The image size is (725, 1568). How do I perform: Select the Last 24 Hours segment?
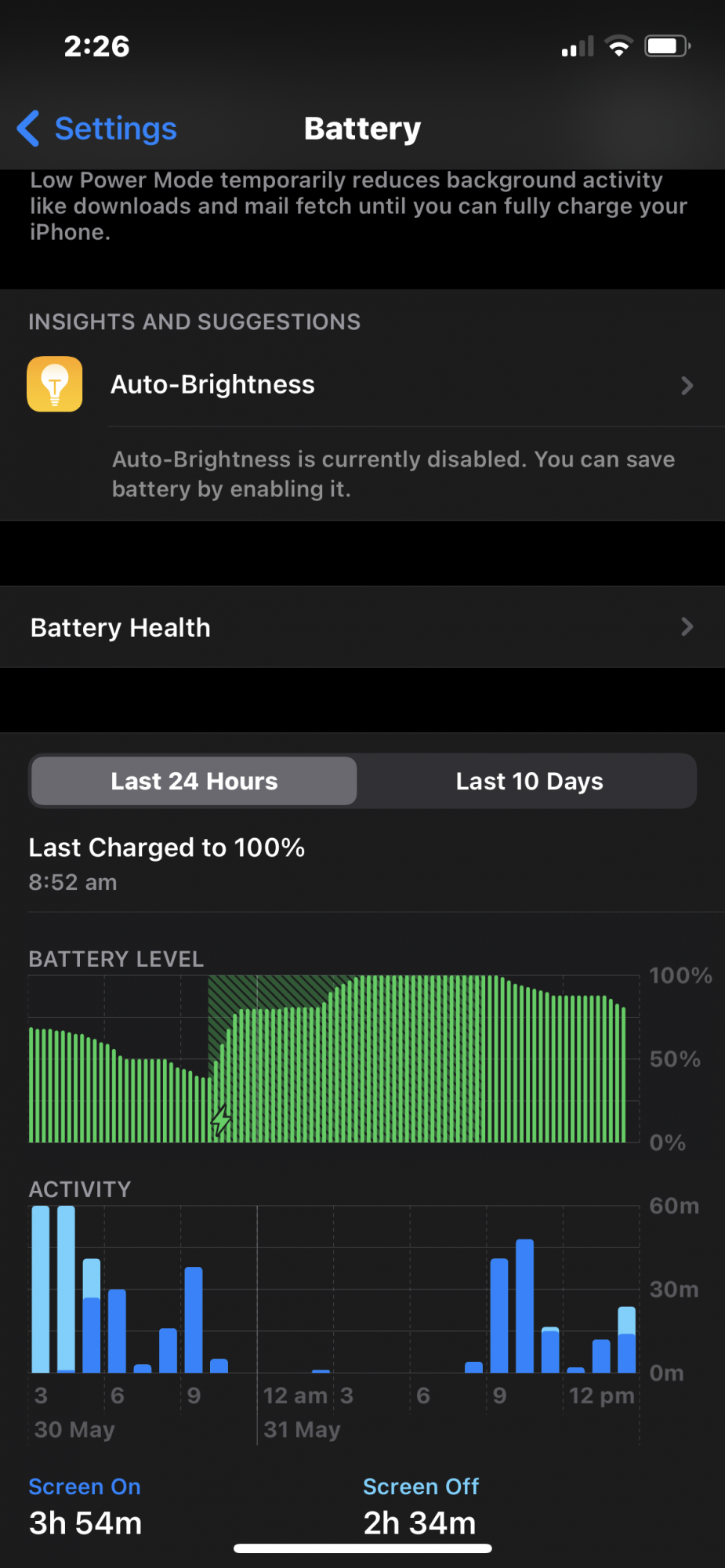coord(194,781)
